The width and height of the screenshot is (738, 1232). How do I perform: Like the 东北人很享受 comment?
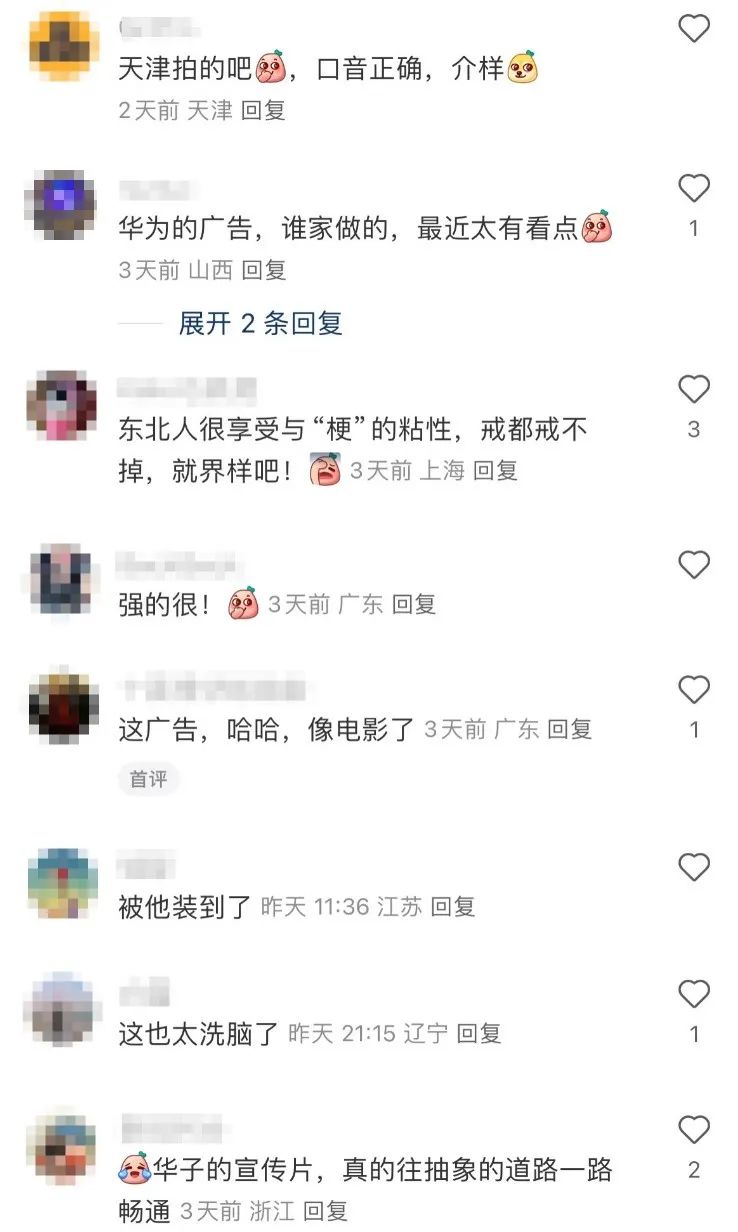[x=694, y=389]
